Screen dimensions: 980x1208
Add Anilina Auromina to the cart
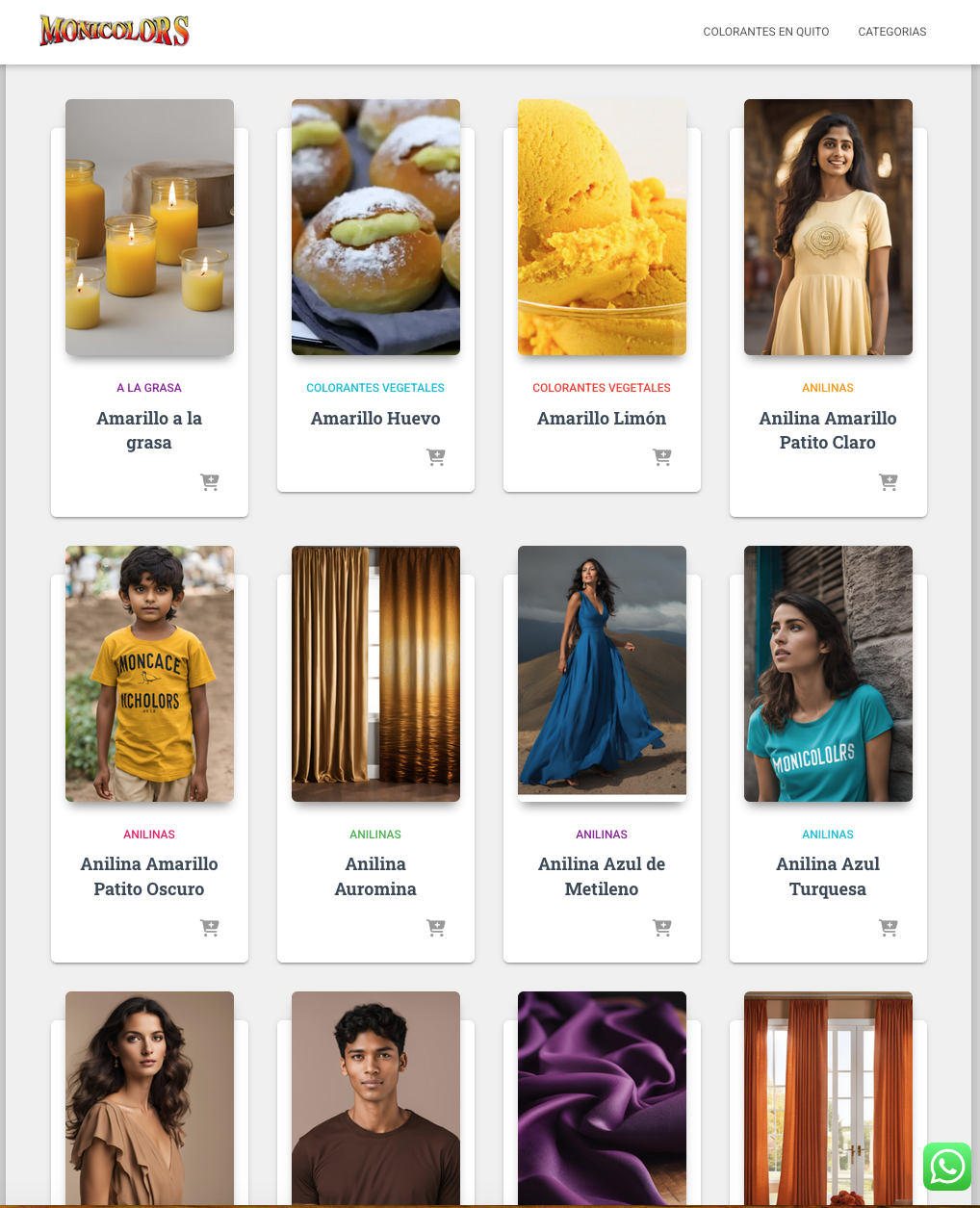click(x=436, y=928)
